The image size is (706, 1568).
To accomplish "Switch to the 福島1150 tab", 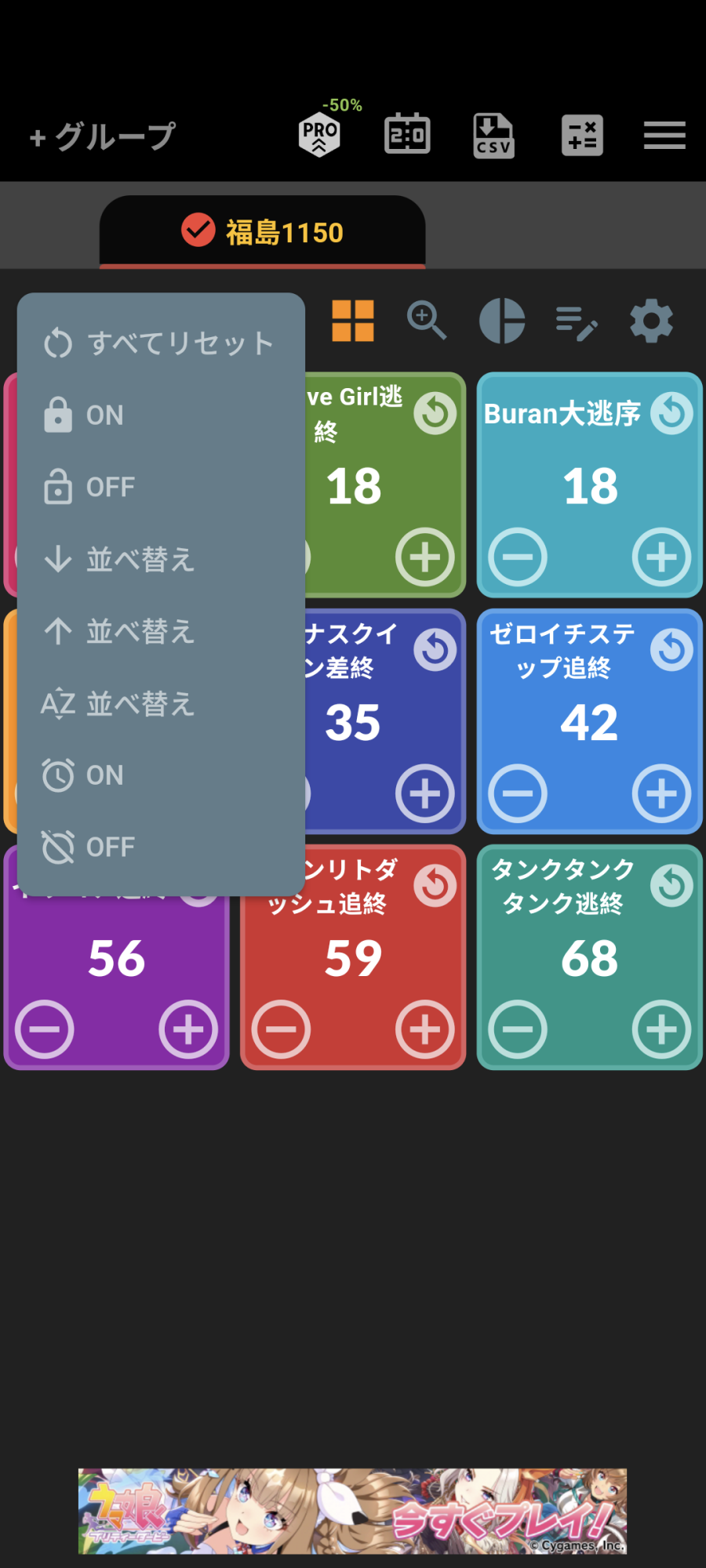I will (263, 232).
